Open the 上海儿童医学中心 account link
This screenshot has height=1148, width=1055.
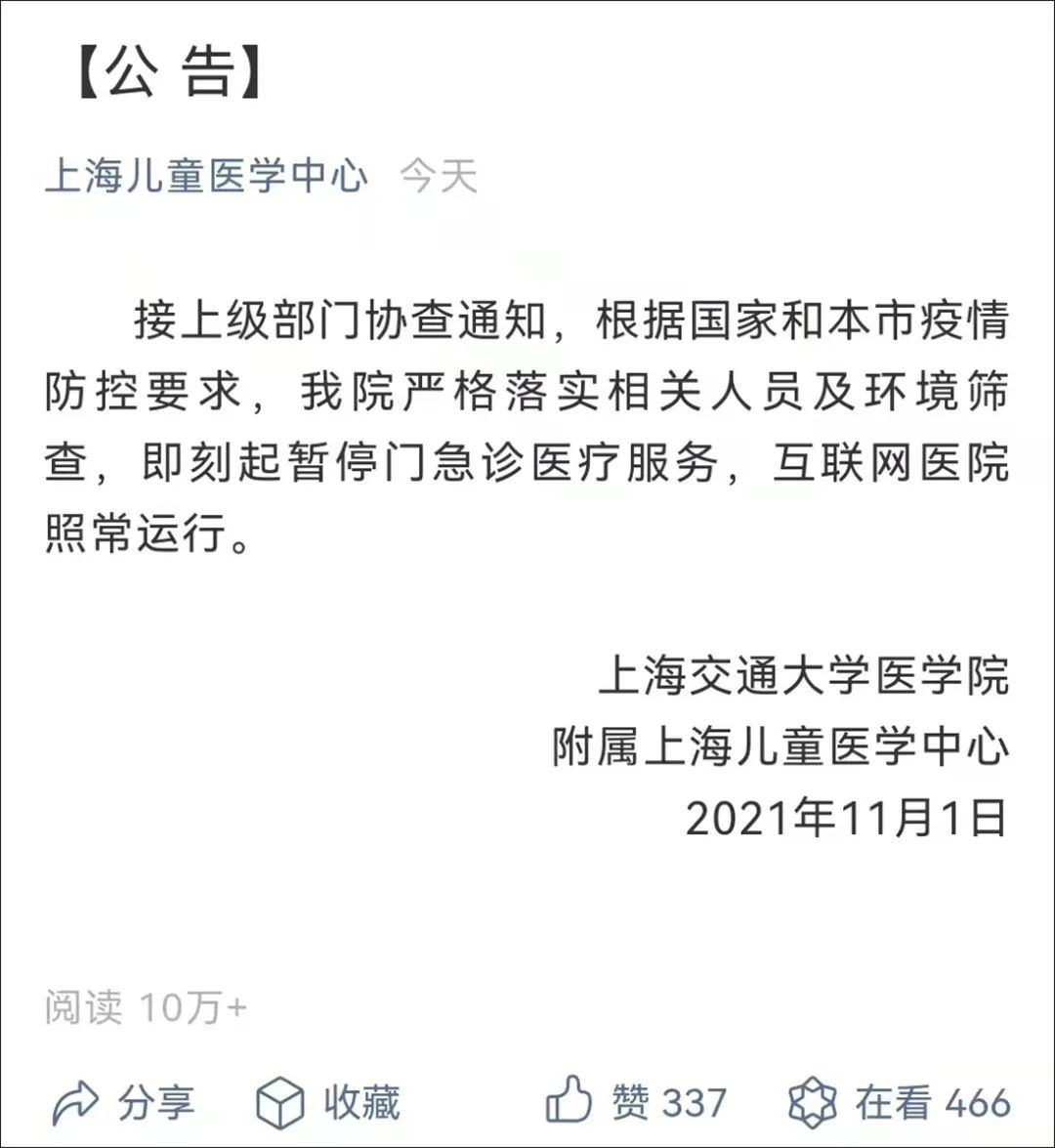click(206, 177)
